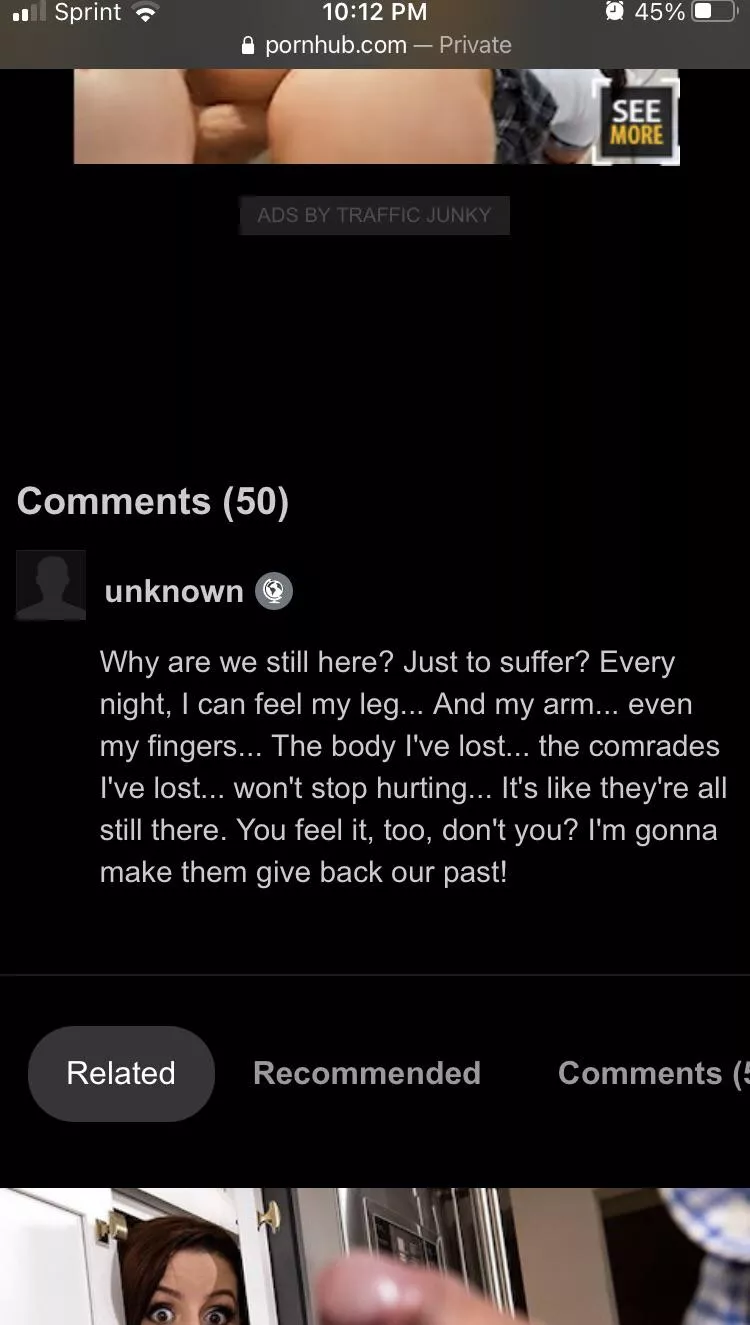This screenshot has height=1325, width=750.
Task: Tap the browser address bar
Action: (375, 45)
